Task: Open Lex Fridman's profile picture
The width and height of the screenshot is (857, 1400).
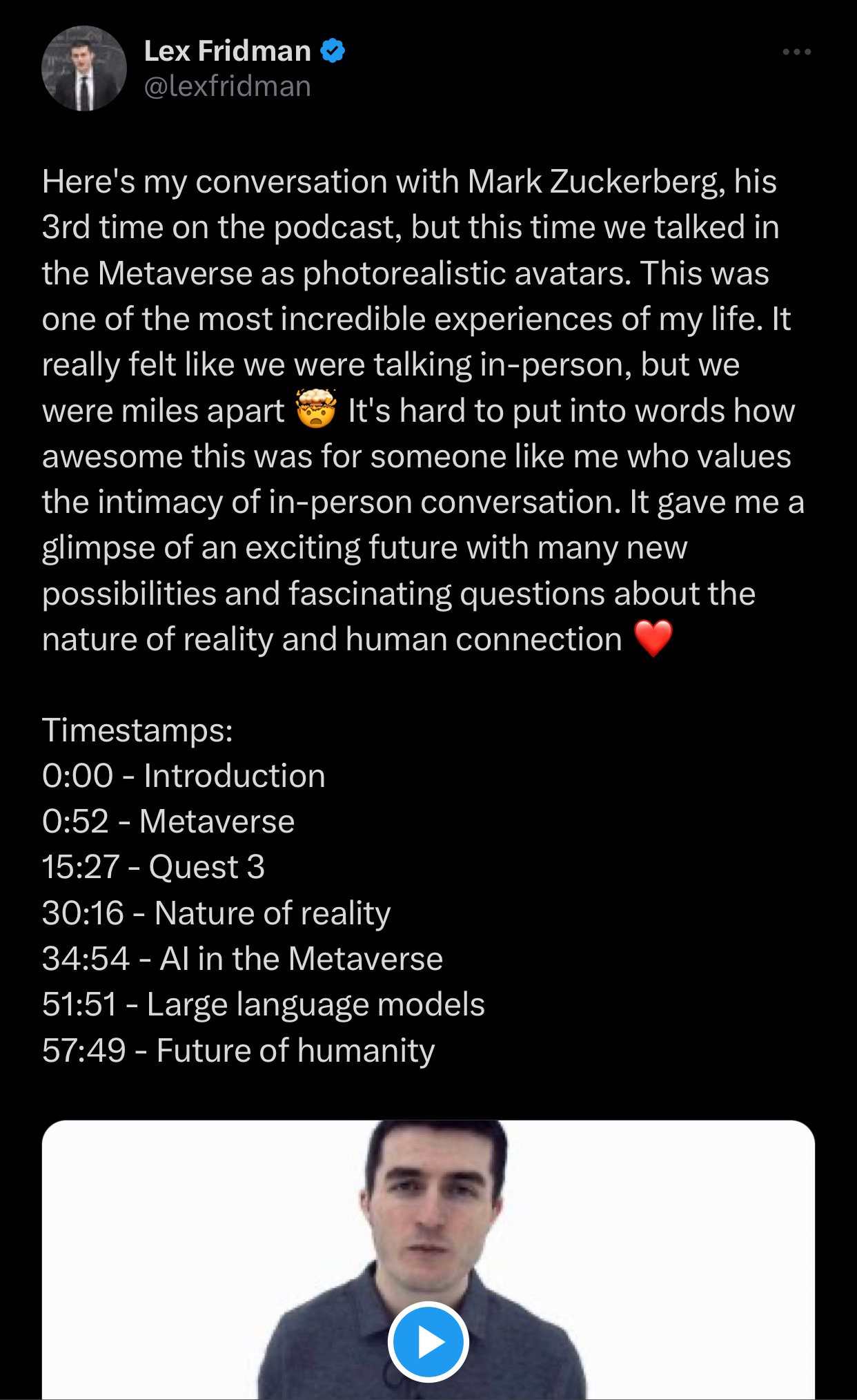Action: tap(84, 68)
